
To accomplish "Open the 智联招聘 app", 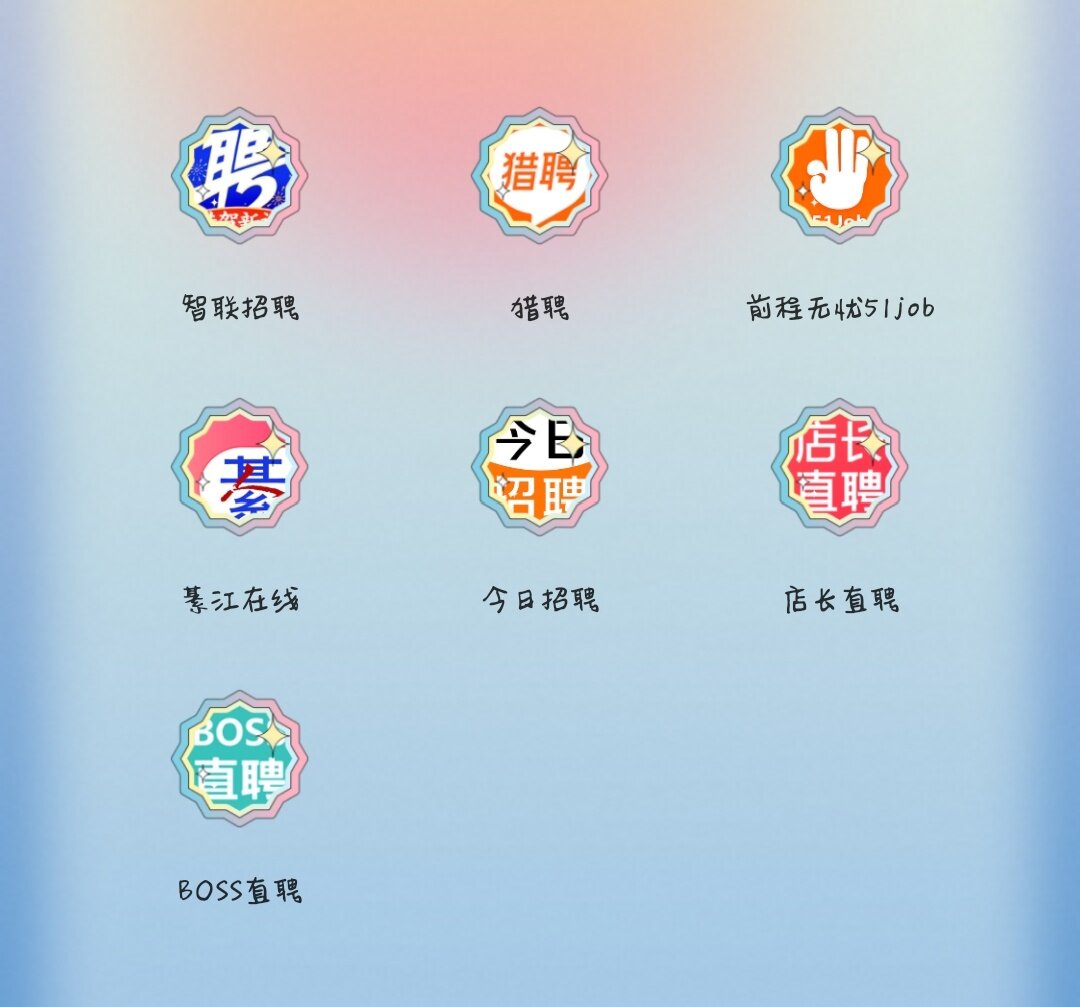I will 240,176.
